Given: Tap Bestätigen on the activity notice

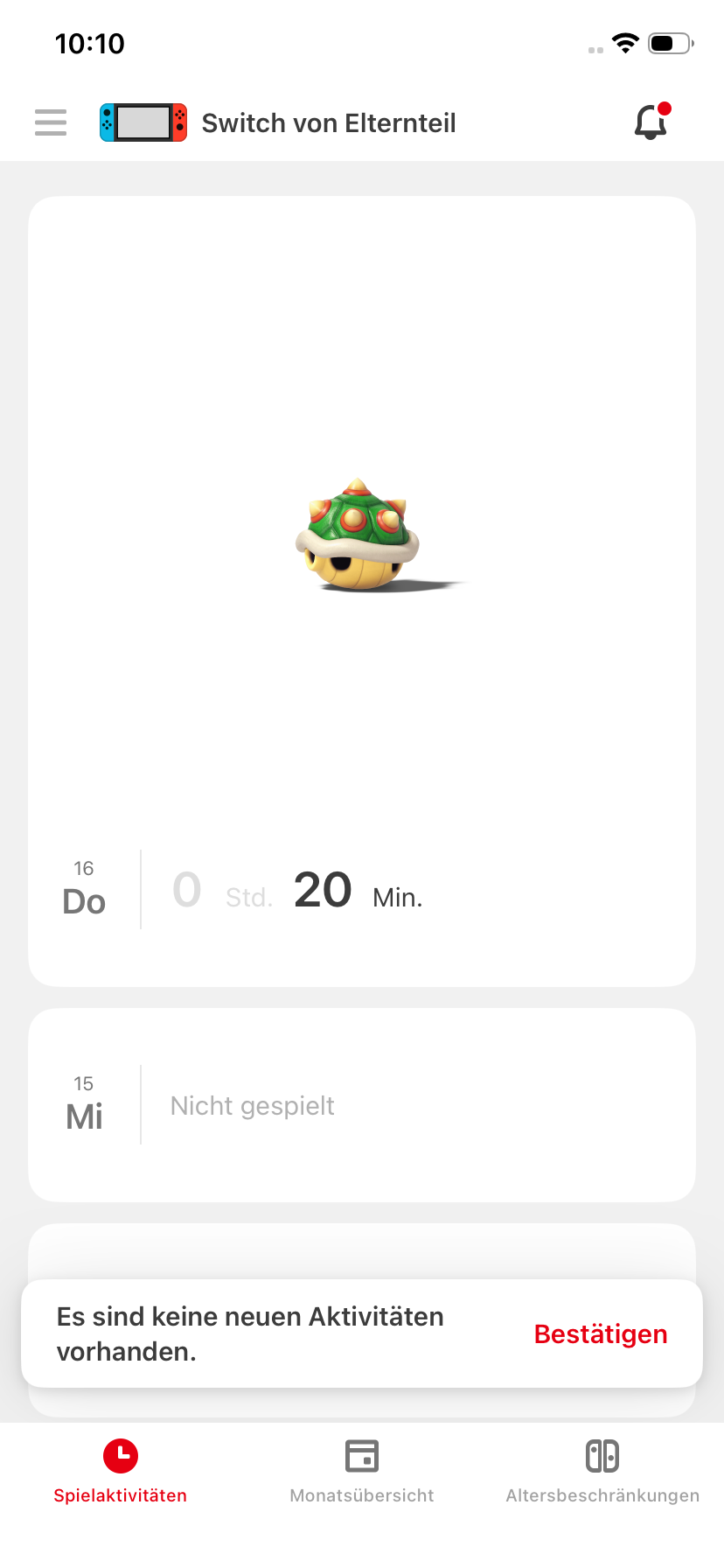Looking at the screenshot, I should tap(601, 1334).
